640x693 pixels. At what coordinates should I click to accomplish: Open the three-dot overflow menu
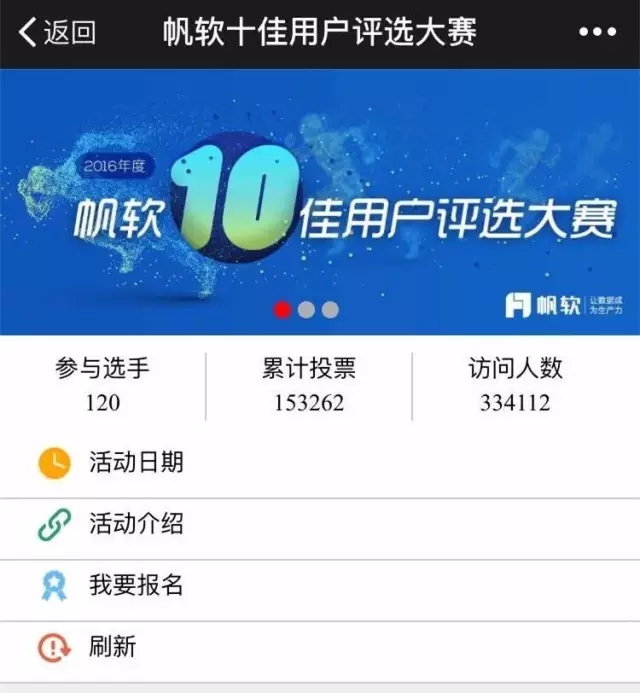[598, 32]
